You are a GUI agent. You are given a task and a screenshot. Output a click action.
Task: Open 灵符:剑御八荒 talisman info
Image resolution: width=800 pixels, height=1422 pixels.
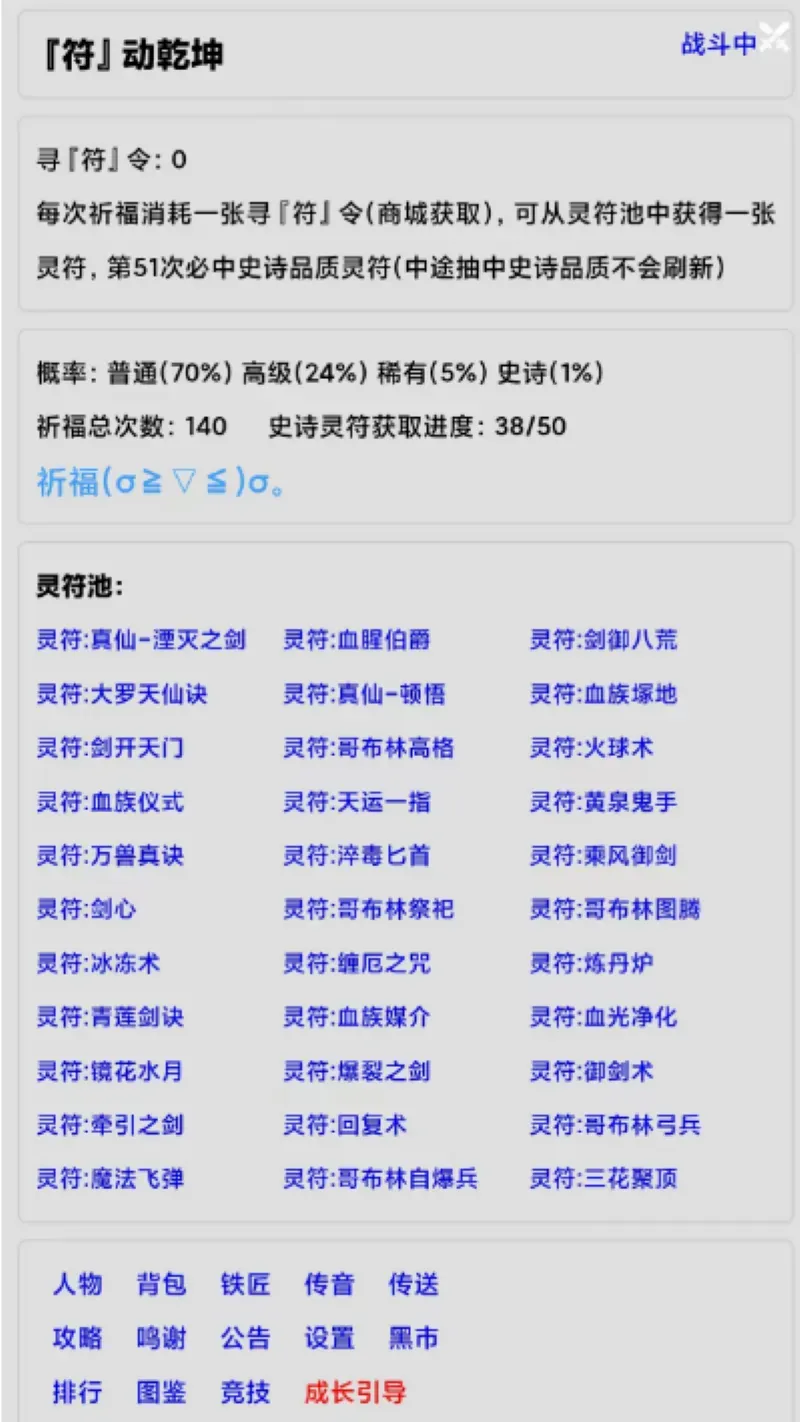(x=603, y=639)
